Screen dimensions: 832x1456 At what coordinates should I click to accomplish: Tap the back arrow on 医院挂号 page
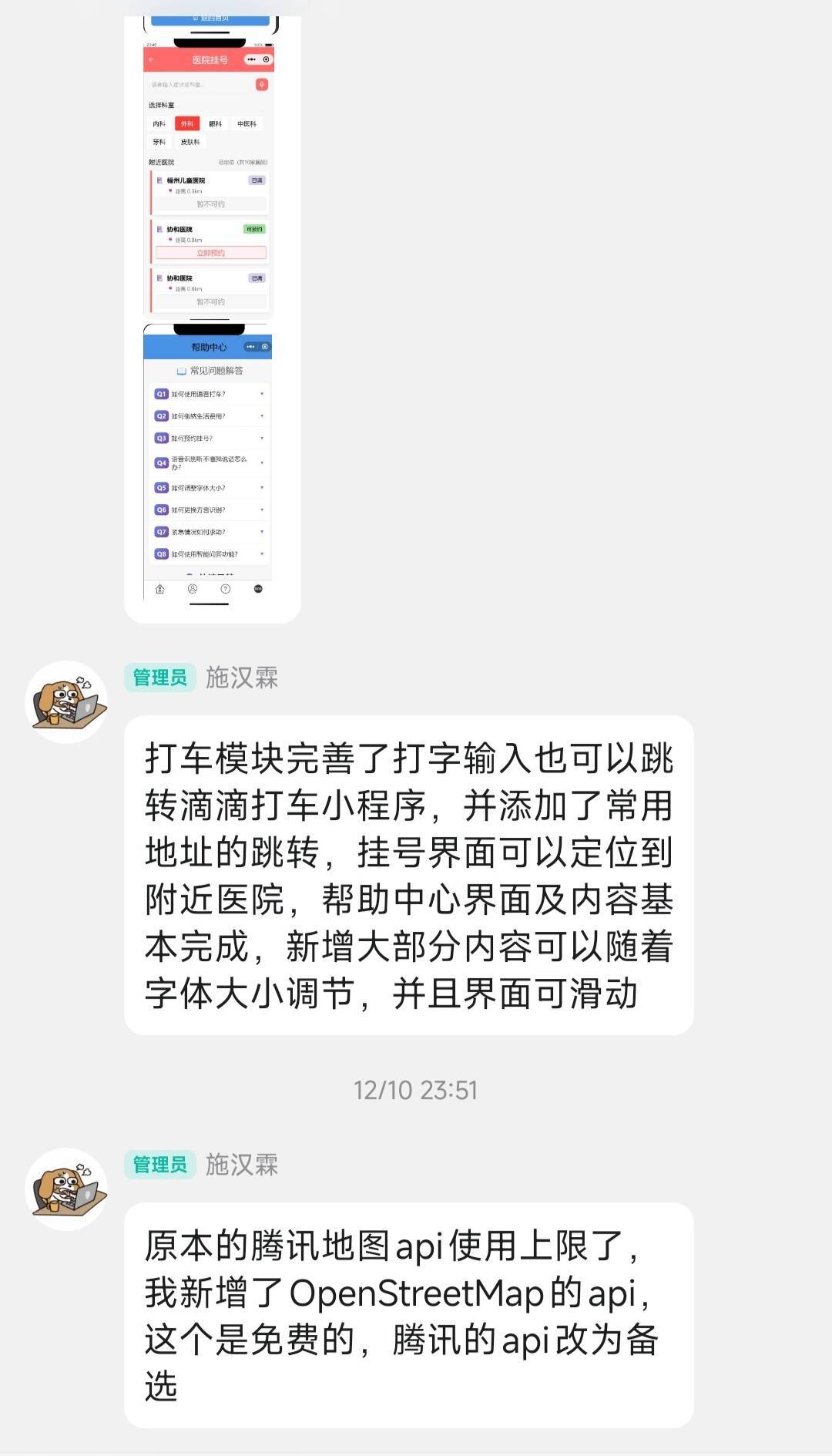(x=151, y=60)
